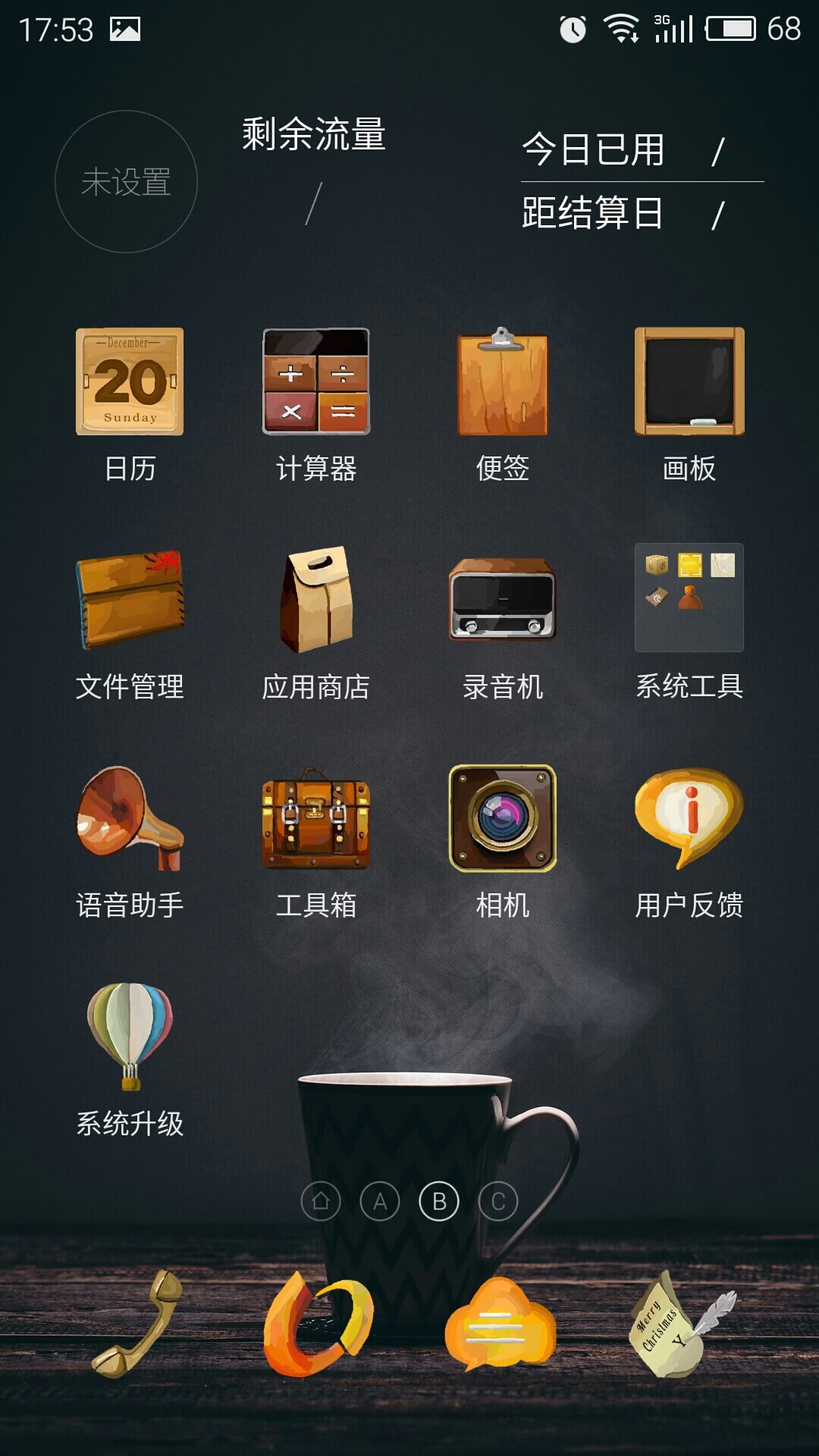This screenshot has width=819, height=1456.
Task: Open the phone dialer in the dock
Action: (137, 1324)
